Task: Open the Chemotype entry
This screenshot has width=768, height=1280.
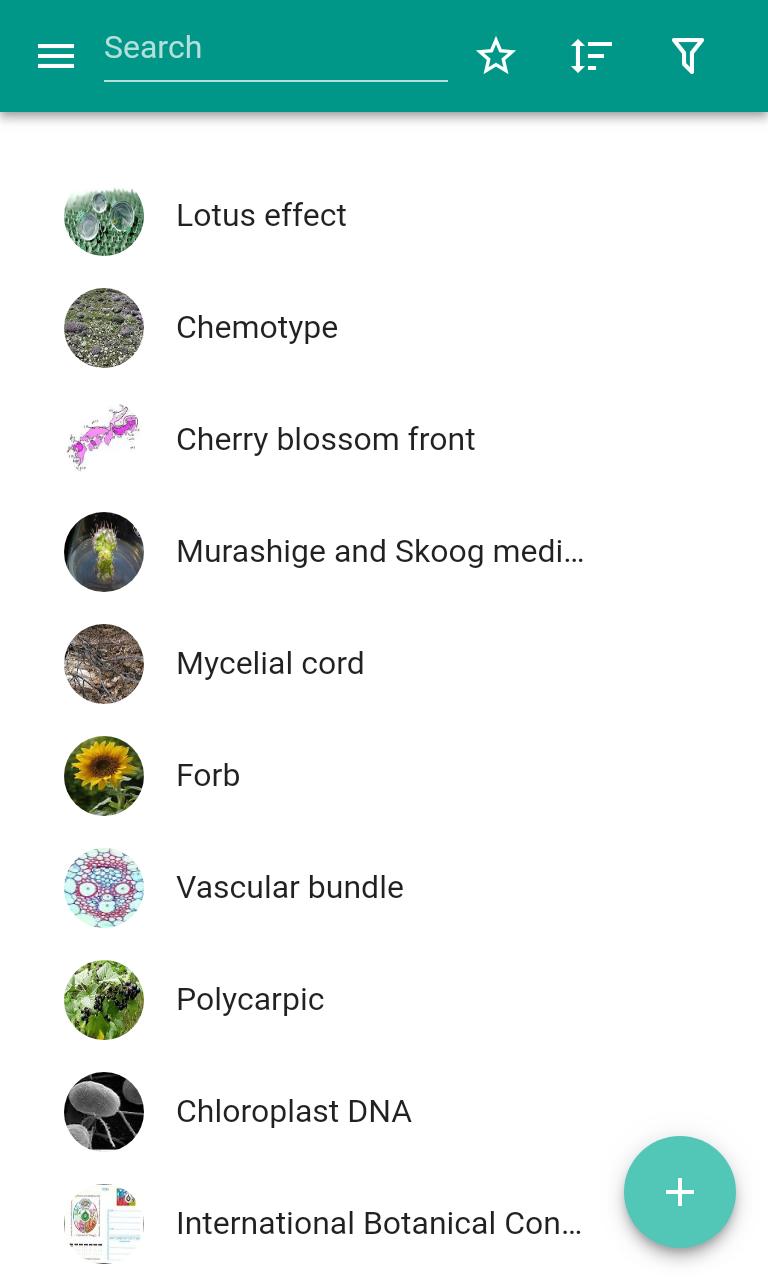Action: (x=257, y=327)
